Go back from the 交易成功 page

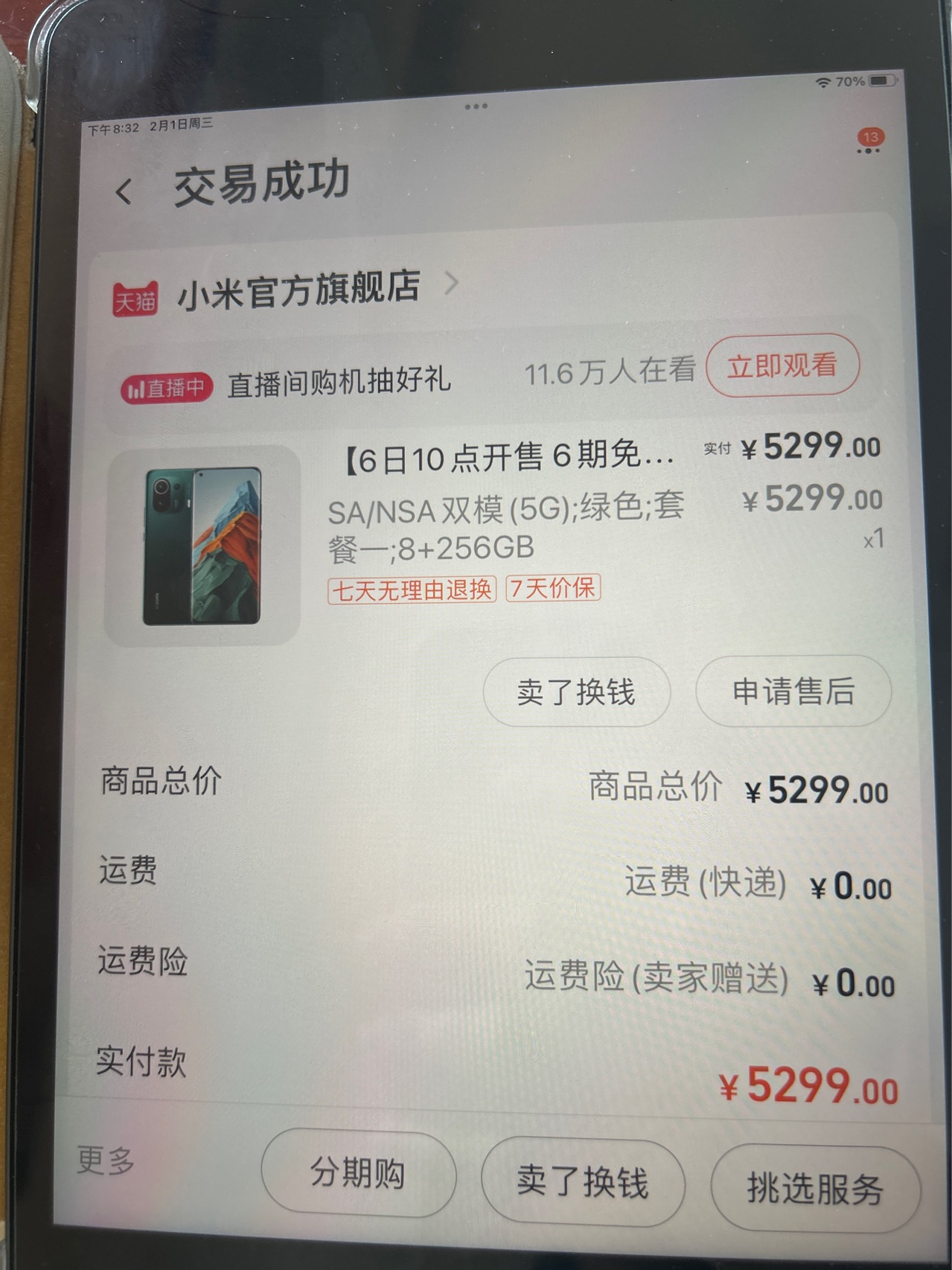click(x=124, y=191)
